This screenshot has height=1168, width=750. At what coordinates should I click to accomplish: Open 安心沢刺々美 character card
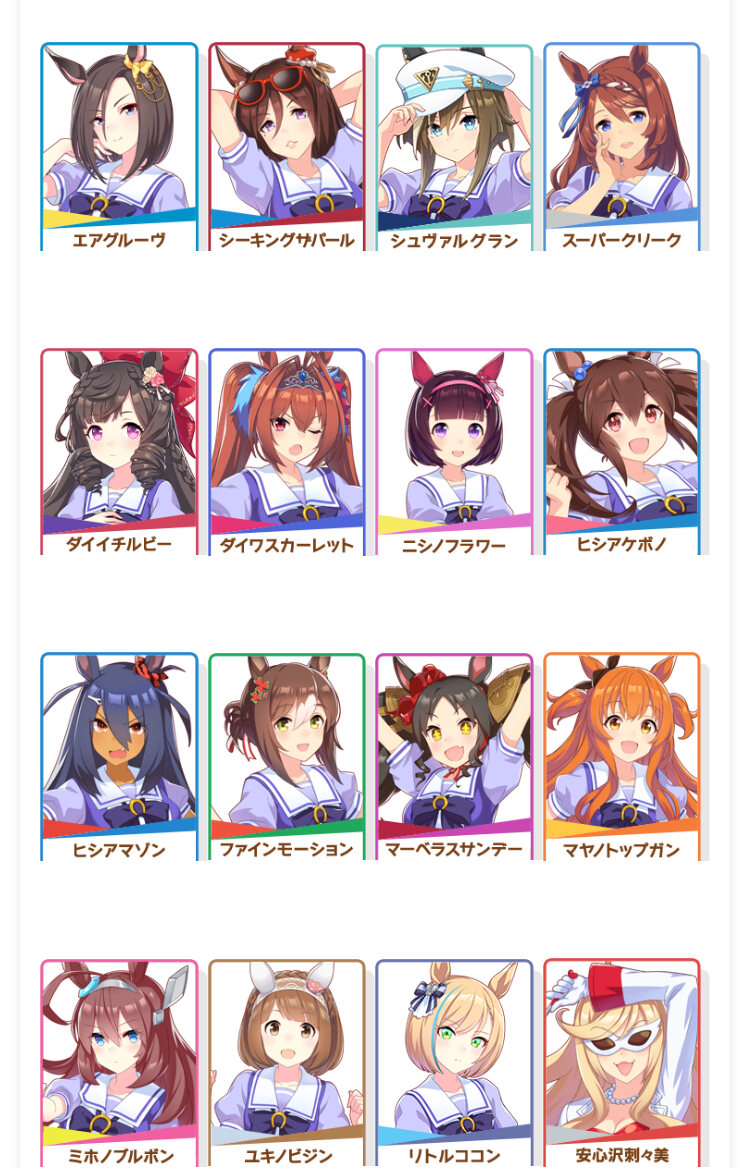pos(621,1060)
